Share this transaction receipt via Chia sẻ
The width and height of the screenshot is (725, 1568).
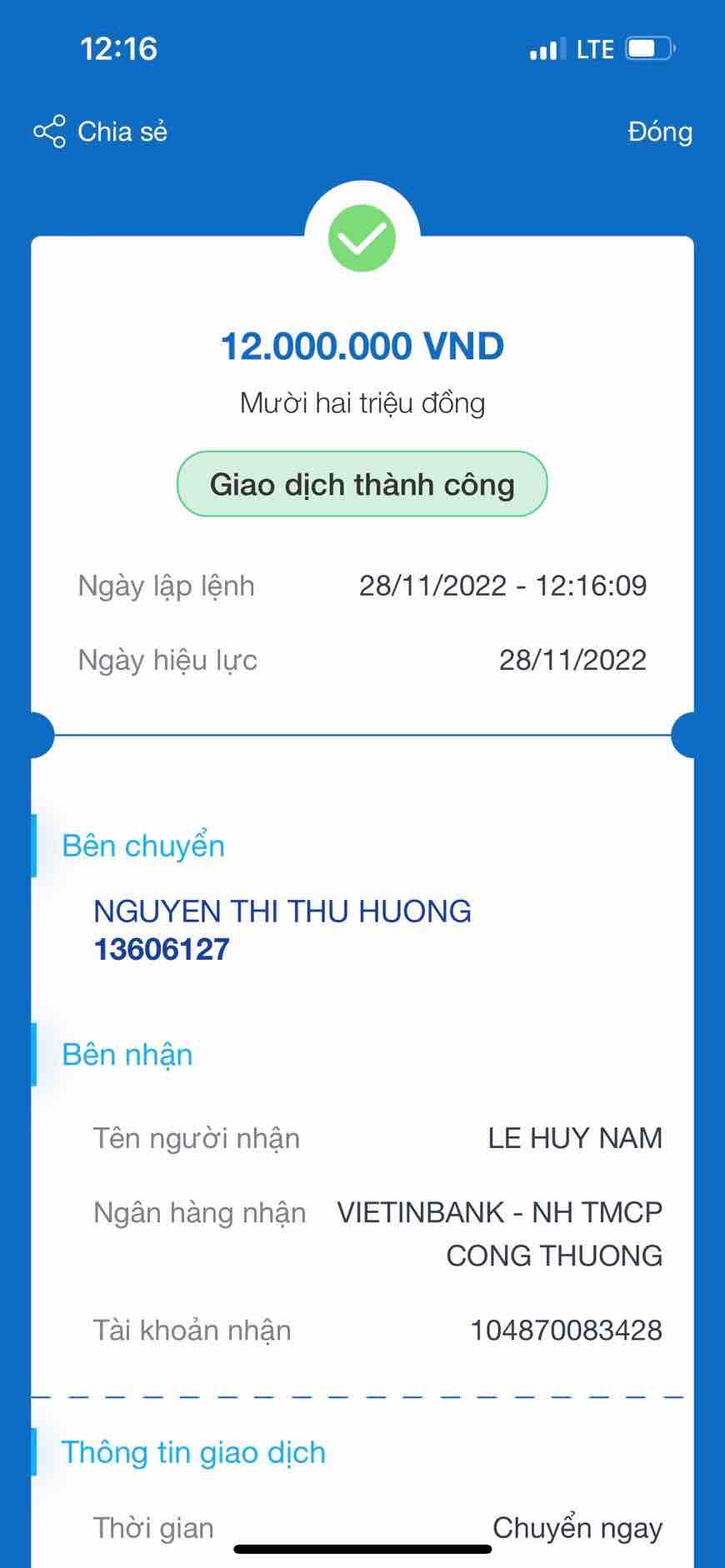[x=101, y=132]
